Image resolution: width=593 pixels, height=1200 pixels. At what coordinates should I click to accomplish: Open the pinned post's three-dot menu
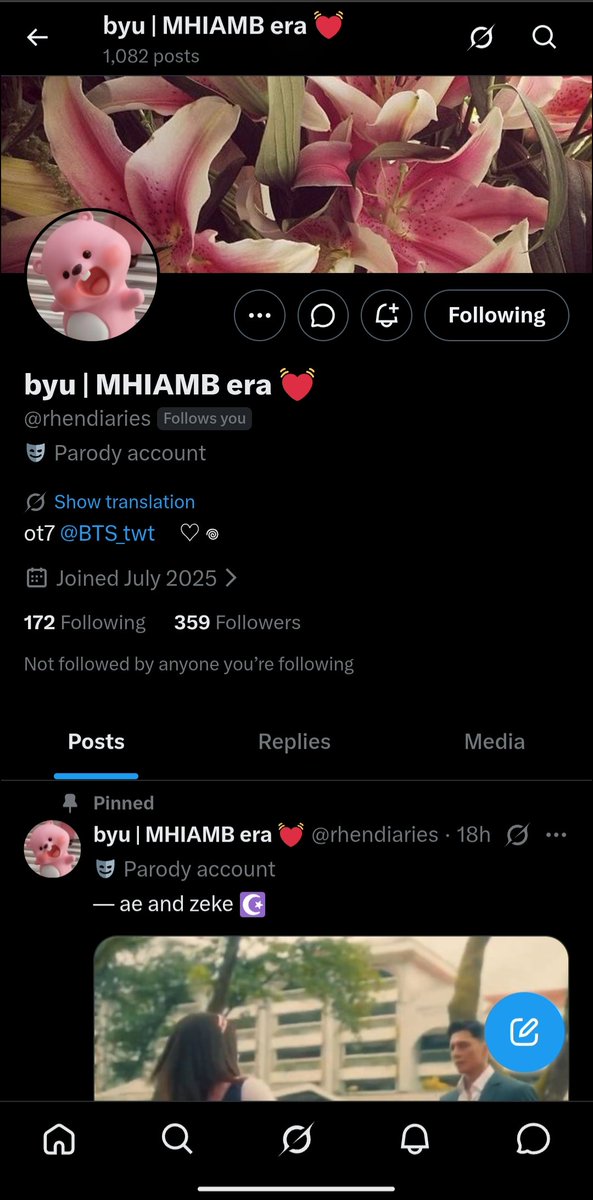[x=557, y=834]
